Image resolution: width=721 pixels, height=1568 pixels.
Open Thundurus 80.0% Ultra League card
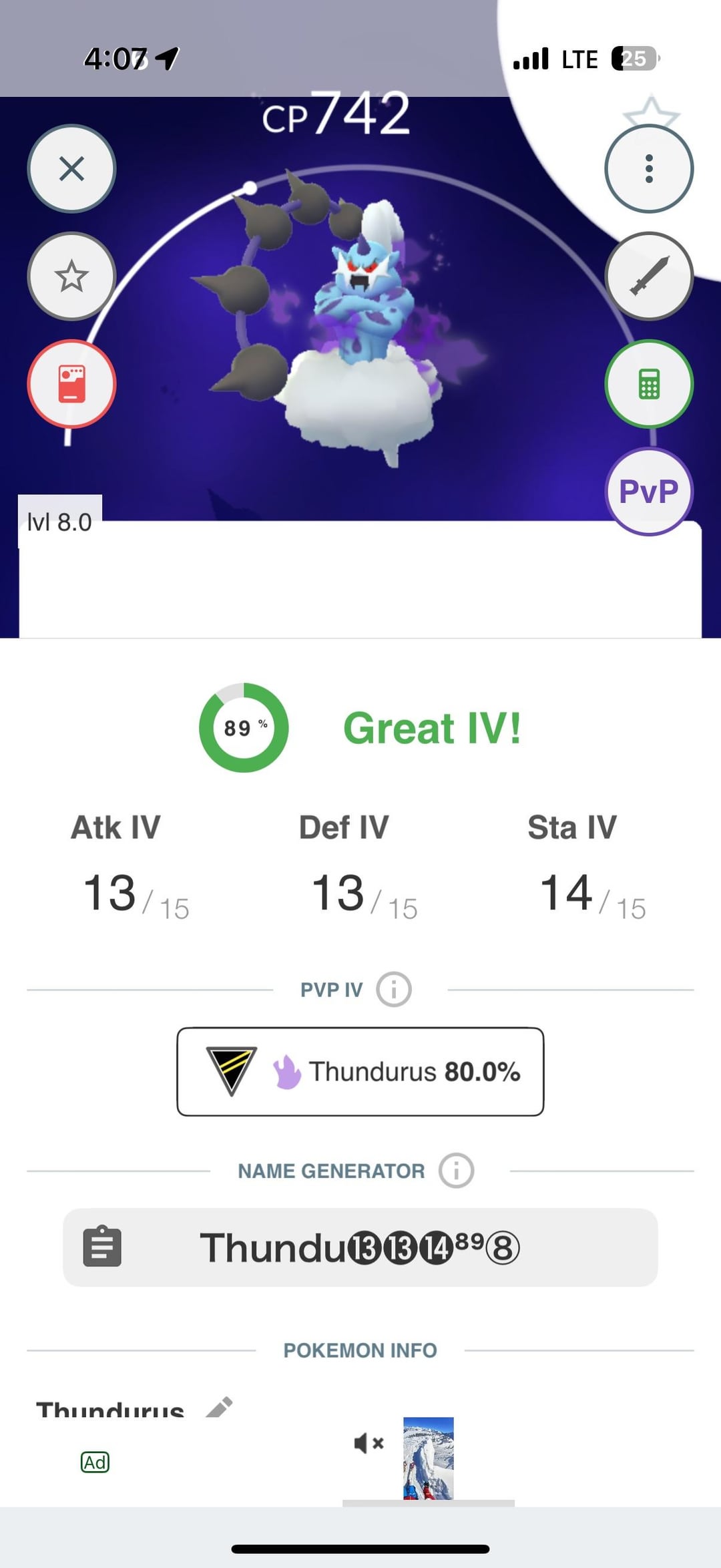pyautogui.click(x=360, y=1071)
